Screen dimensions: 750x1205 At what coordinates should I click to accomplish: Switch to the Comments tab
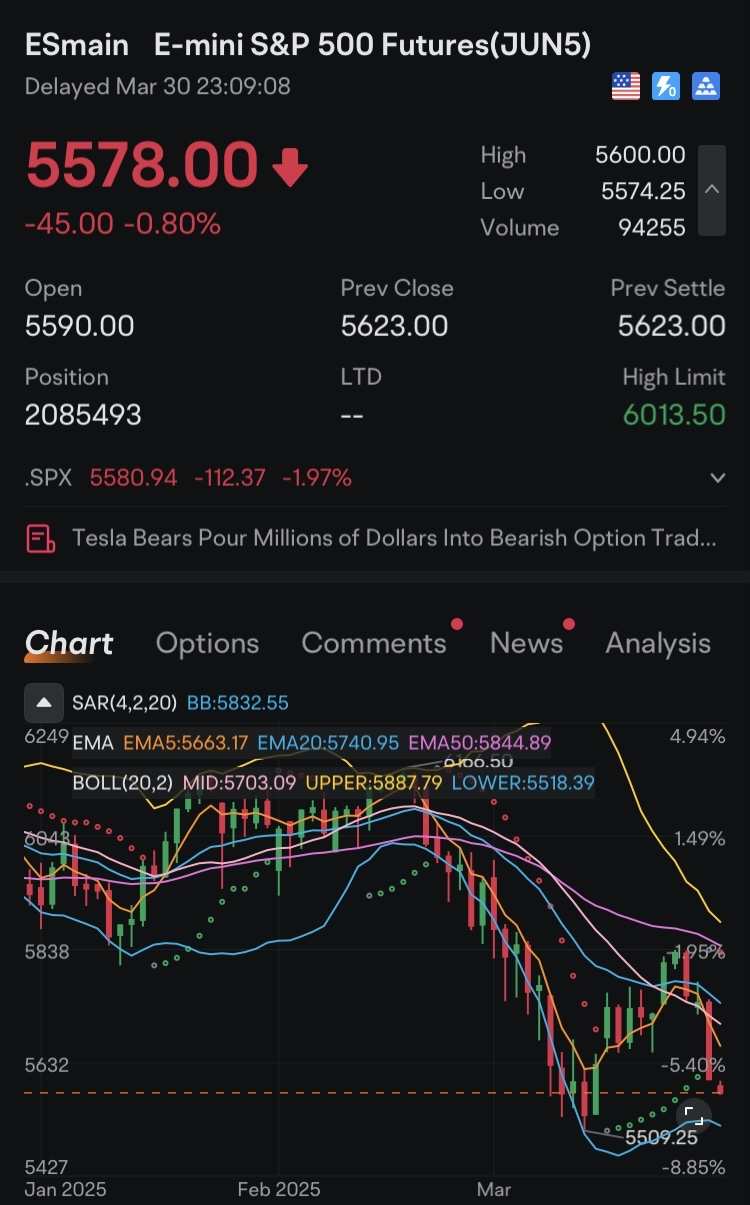374,643
